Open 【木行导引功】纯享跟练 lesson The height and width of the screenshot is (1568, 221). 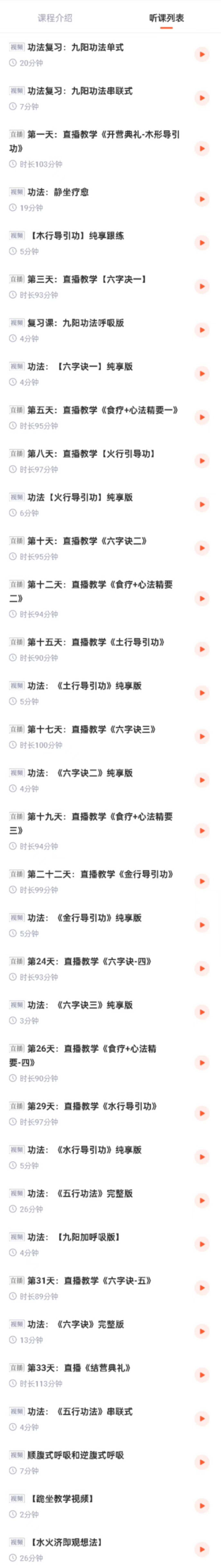76,236
